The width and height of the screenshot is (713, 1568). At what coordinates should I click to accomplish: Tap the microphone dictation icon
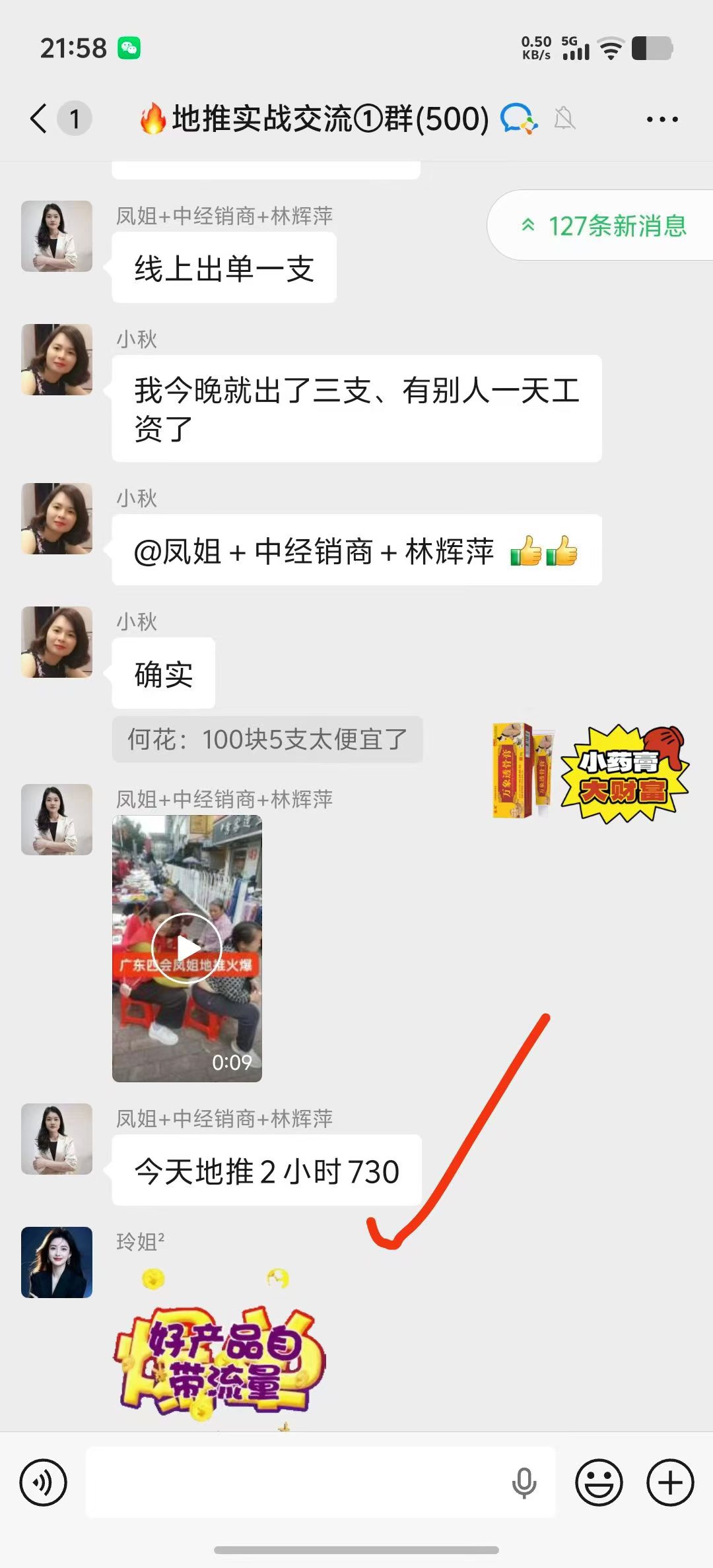click(524, 1483)
